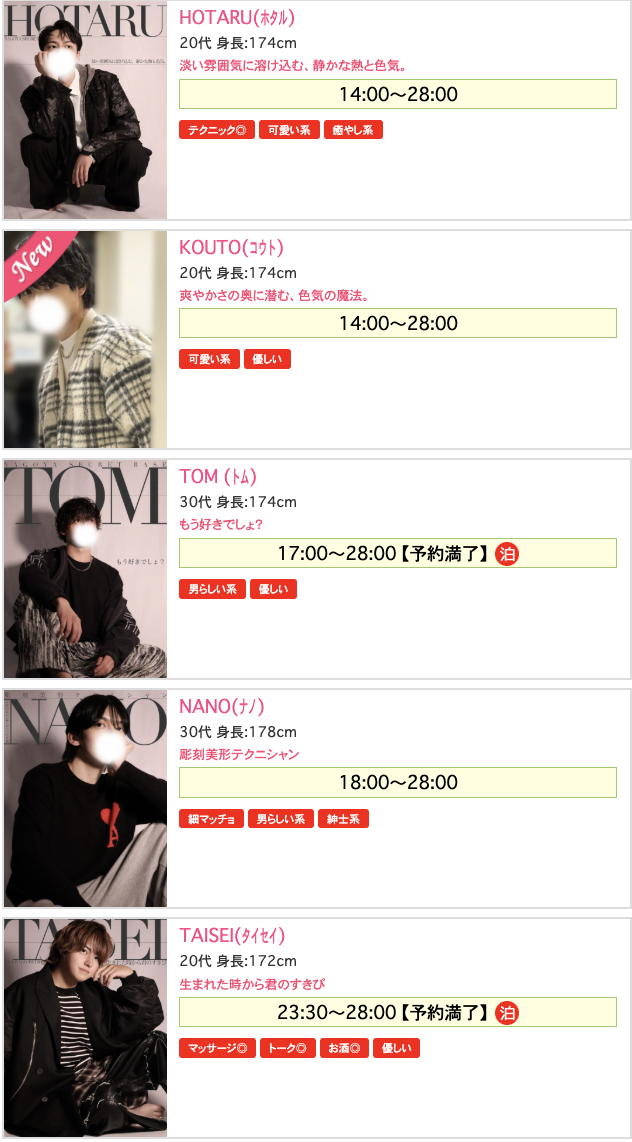View TOM's profile picture card

[x=85, y=569]
